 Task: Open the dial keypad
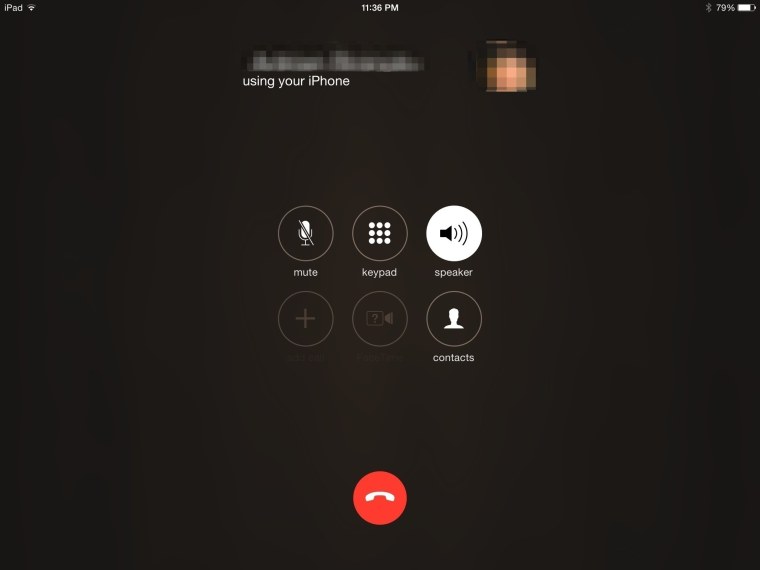tap(379, 234)
